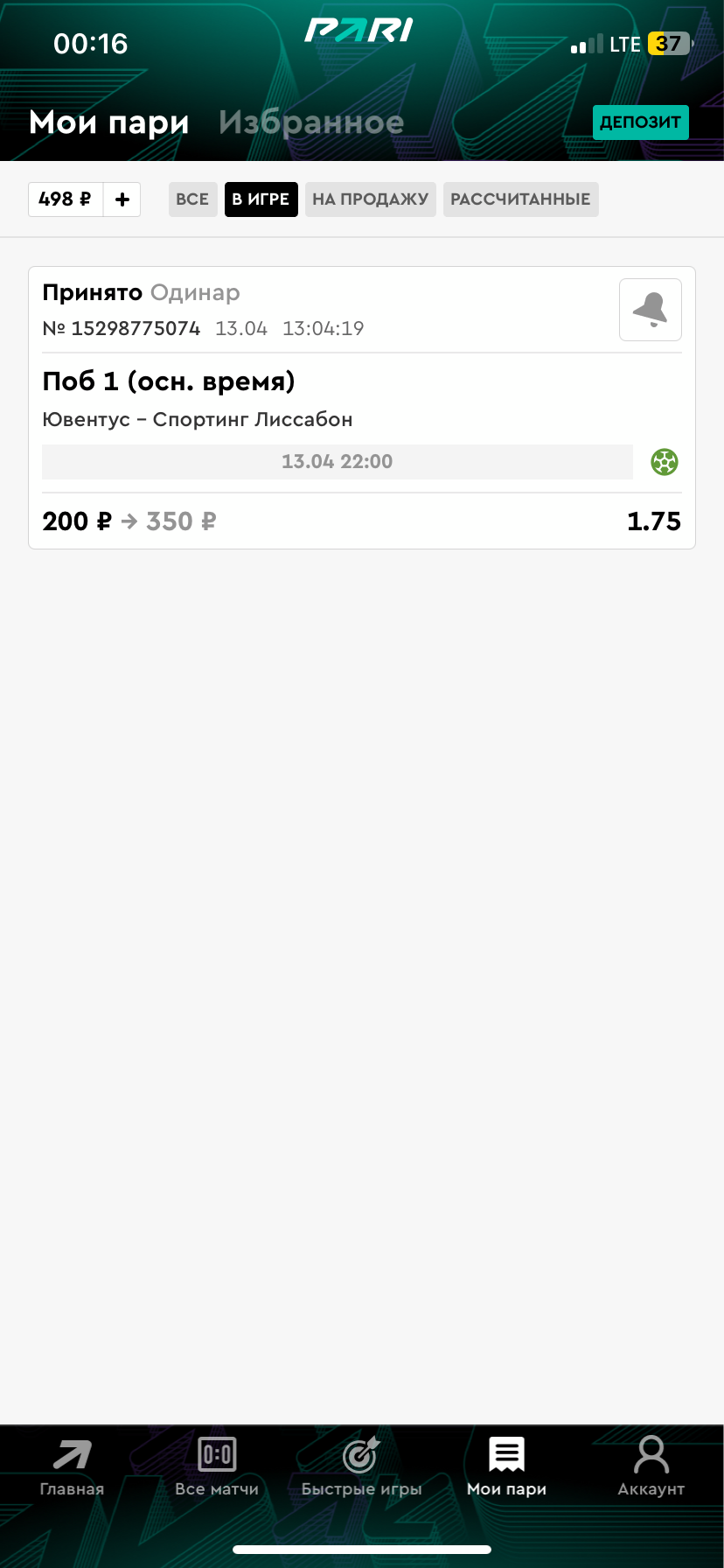Go to the Главная tab
Screen dimensions: 724x1568
pyautogui.click(x=72, y=1466)
